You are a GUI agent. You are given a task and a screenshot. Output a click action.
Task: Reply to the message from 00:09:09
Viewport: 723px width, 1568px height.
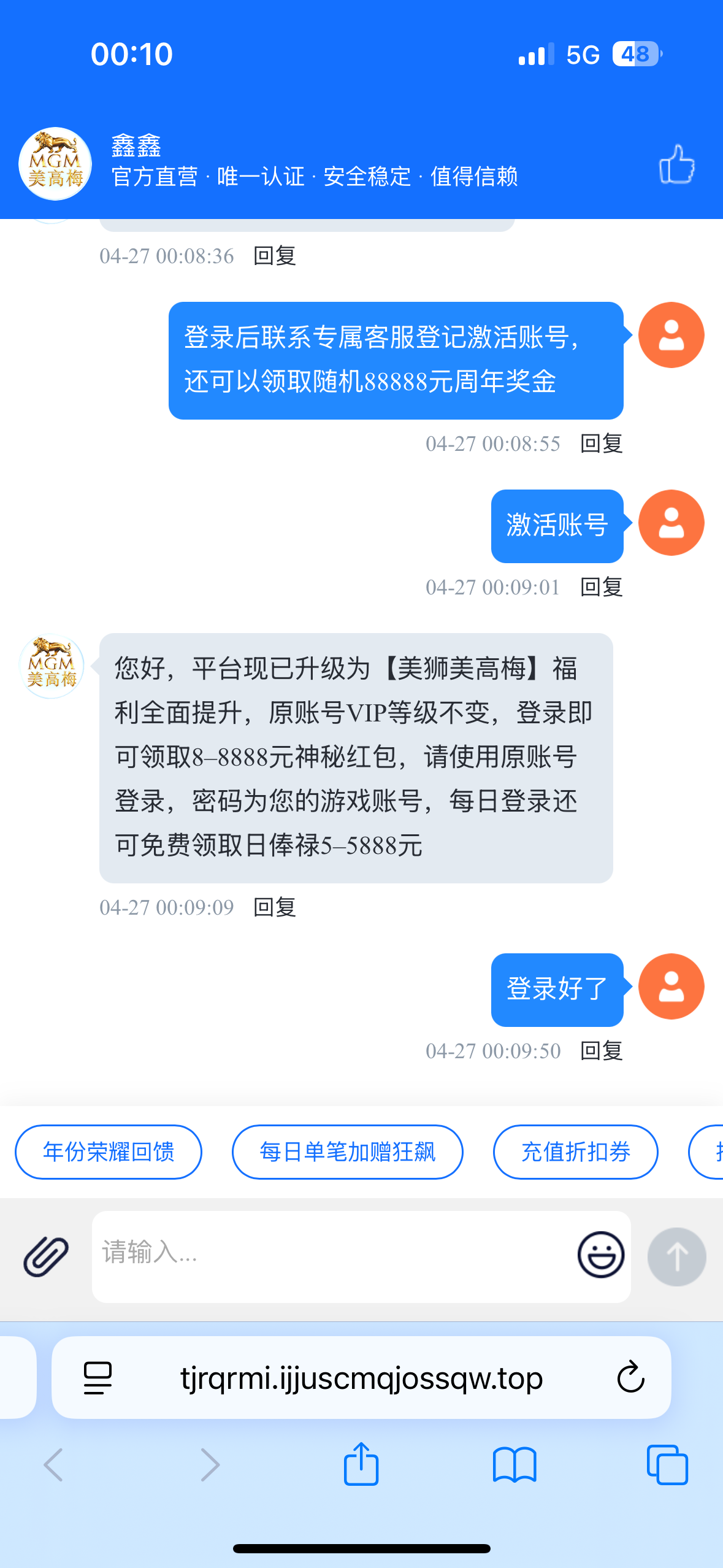point(275,907)
